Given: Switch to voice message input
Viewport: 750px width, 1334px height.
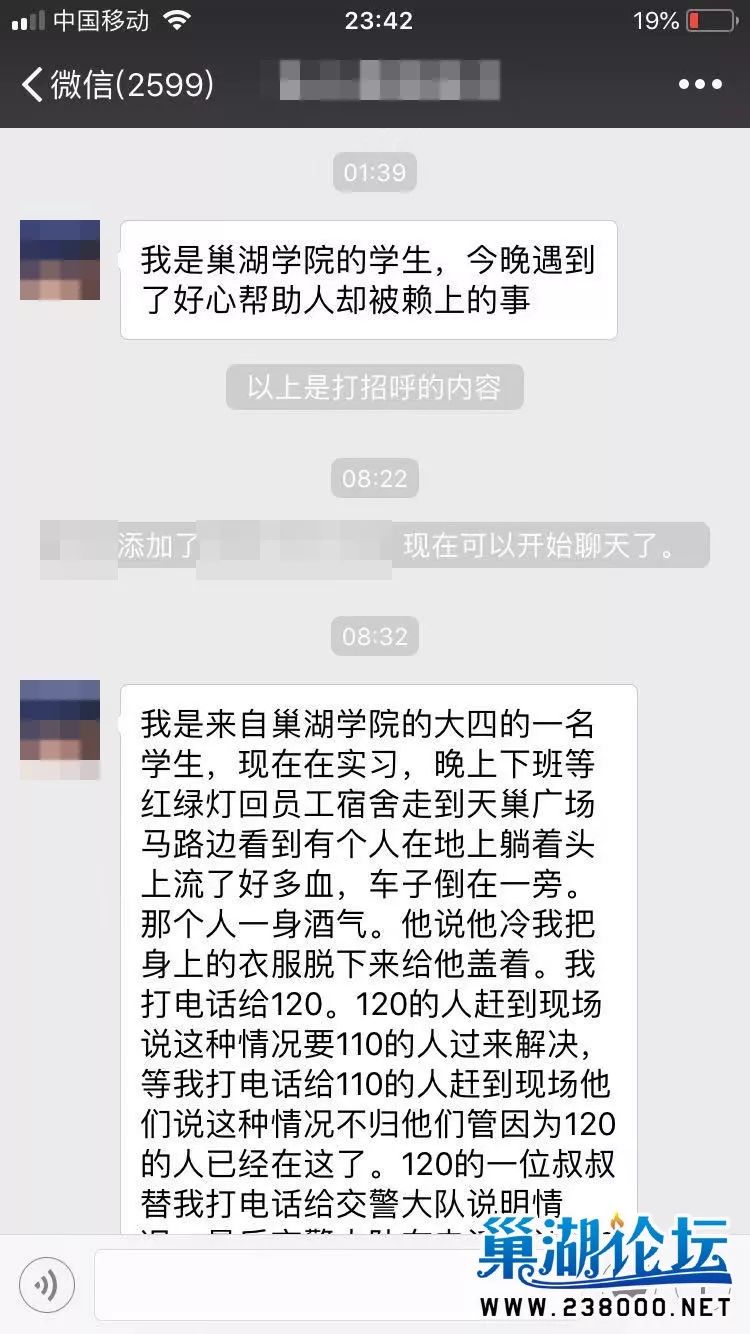Looking at the screenshot, I should click(46, 1284).
